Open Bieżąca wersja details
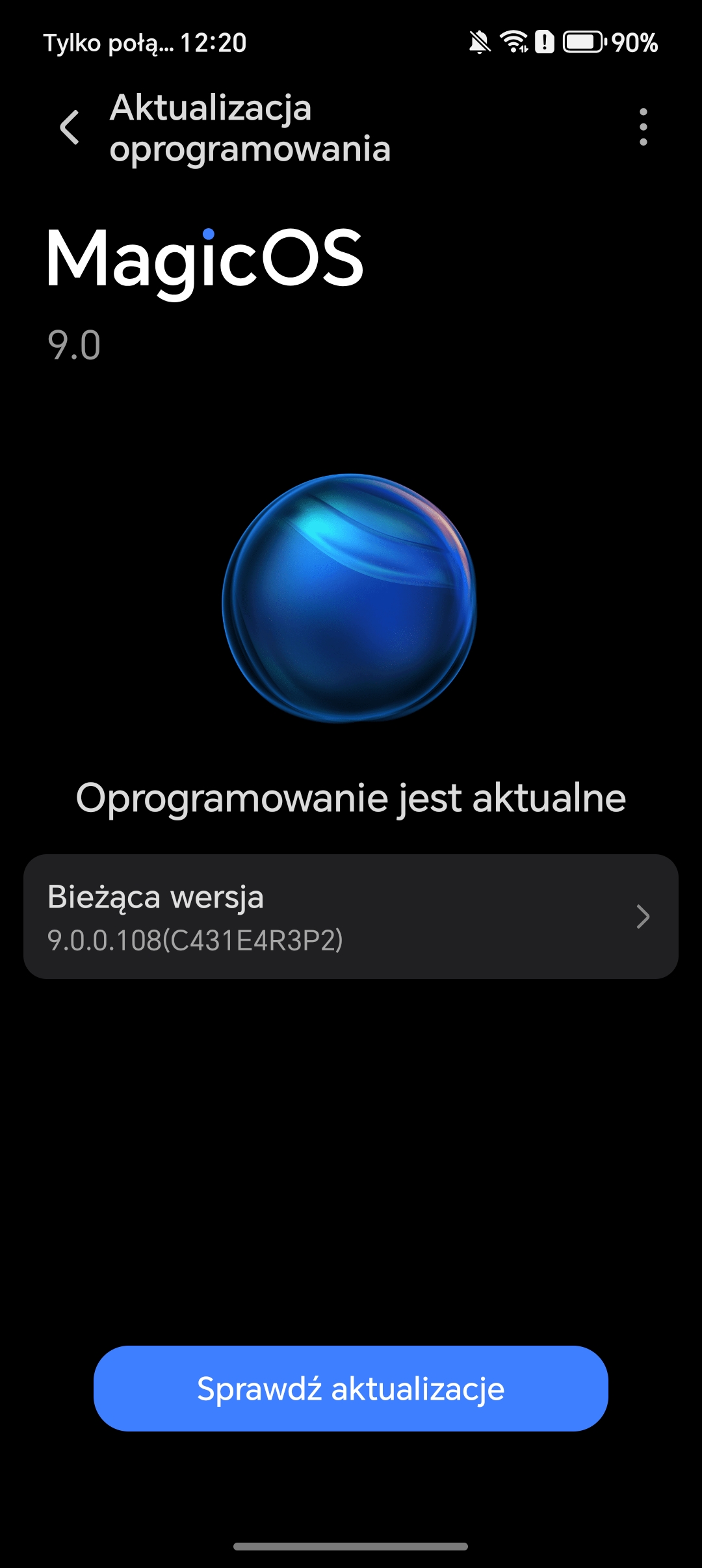This screenshot has height=1568, width=702. tap(351, 916)
